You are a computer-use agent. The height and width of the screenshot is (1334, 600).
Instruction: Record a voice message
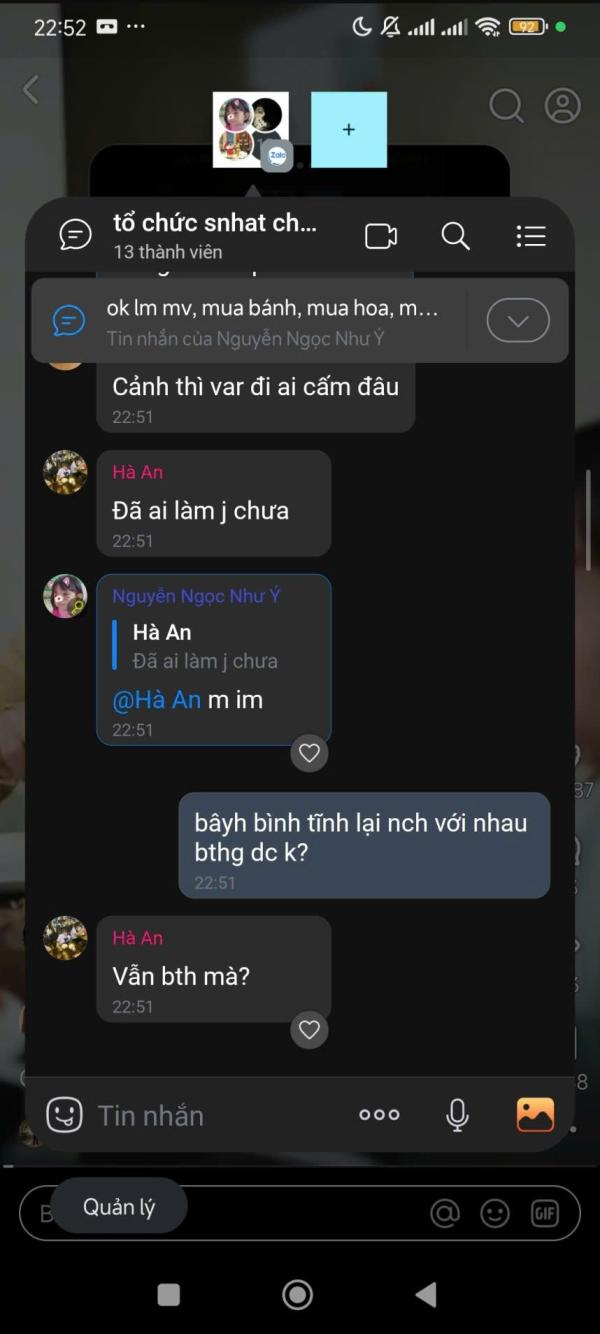[x=457, y=1114]
